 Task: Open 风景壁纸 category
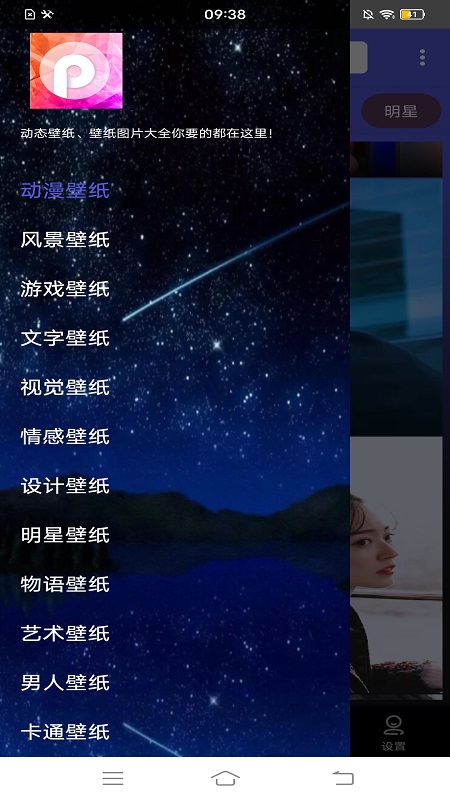(x=65, y=239)
